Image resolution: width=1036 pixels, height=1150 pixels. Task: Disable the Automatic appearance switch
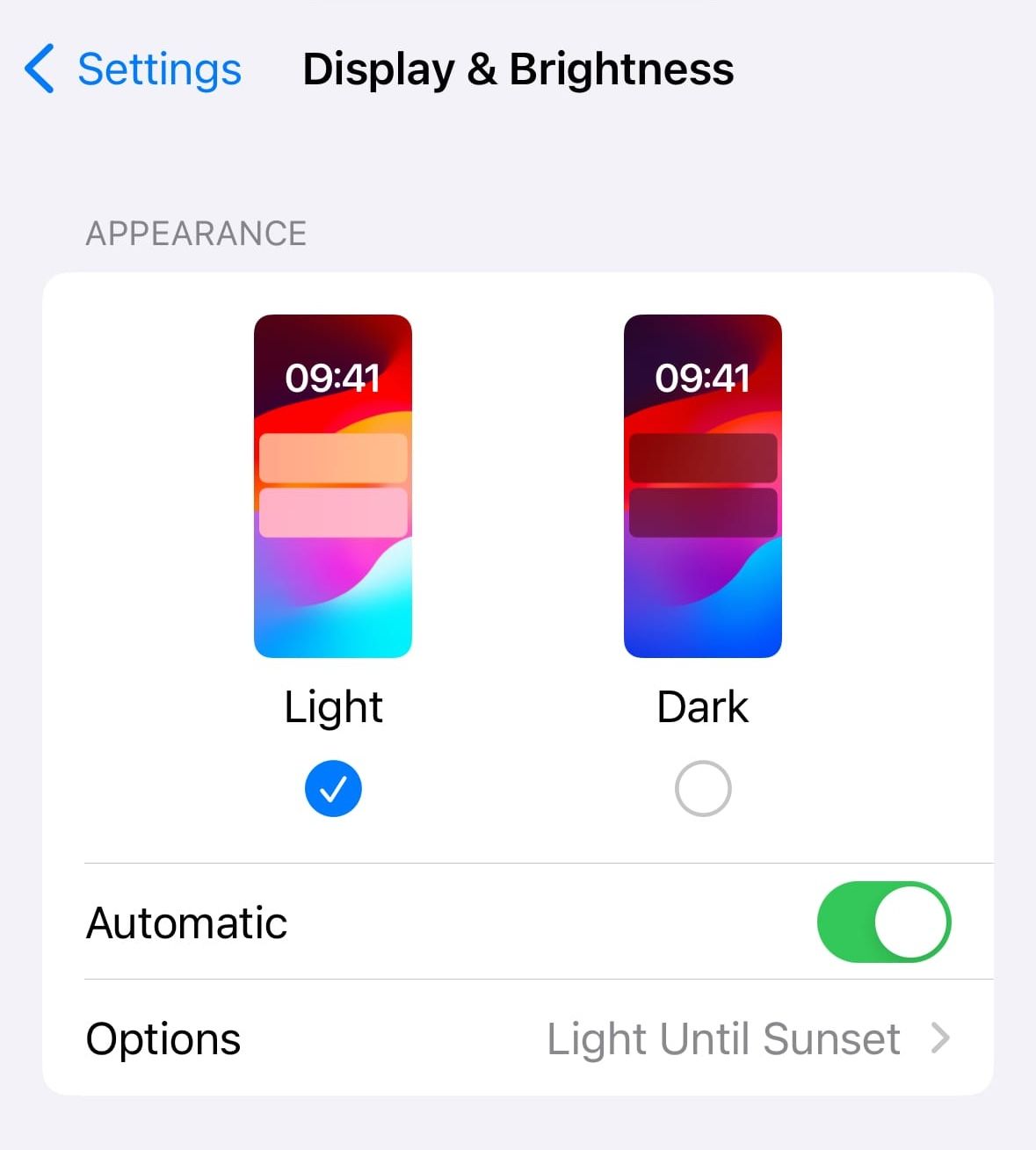pos(883,922)
